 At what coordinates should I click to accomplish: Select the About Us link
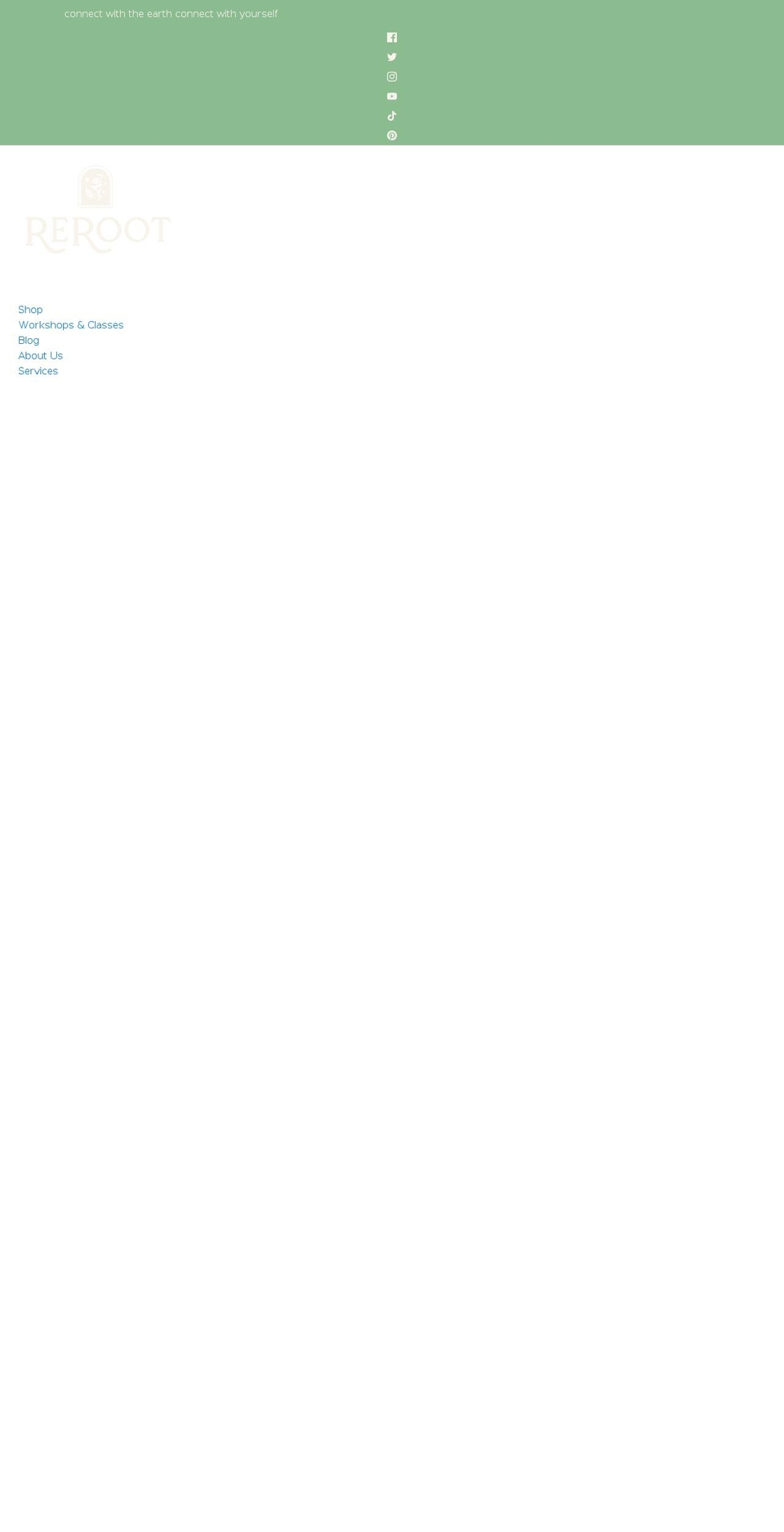(x=41, y=356)
